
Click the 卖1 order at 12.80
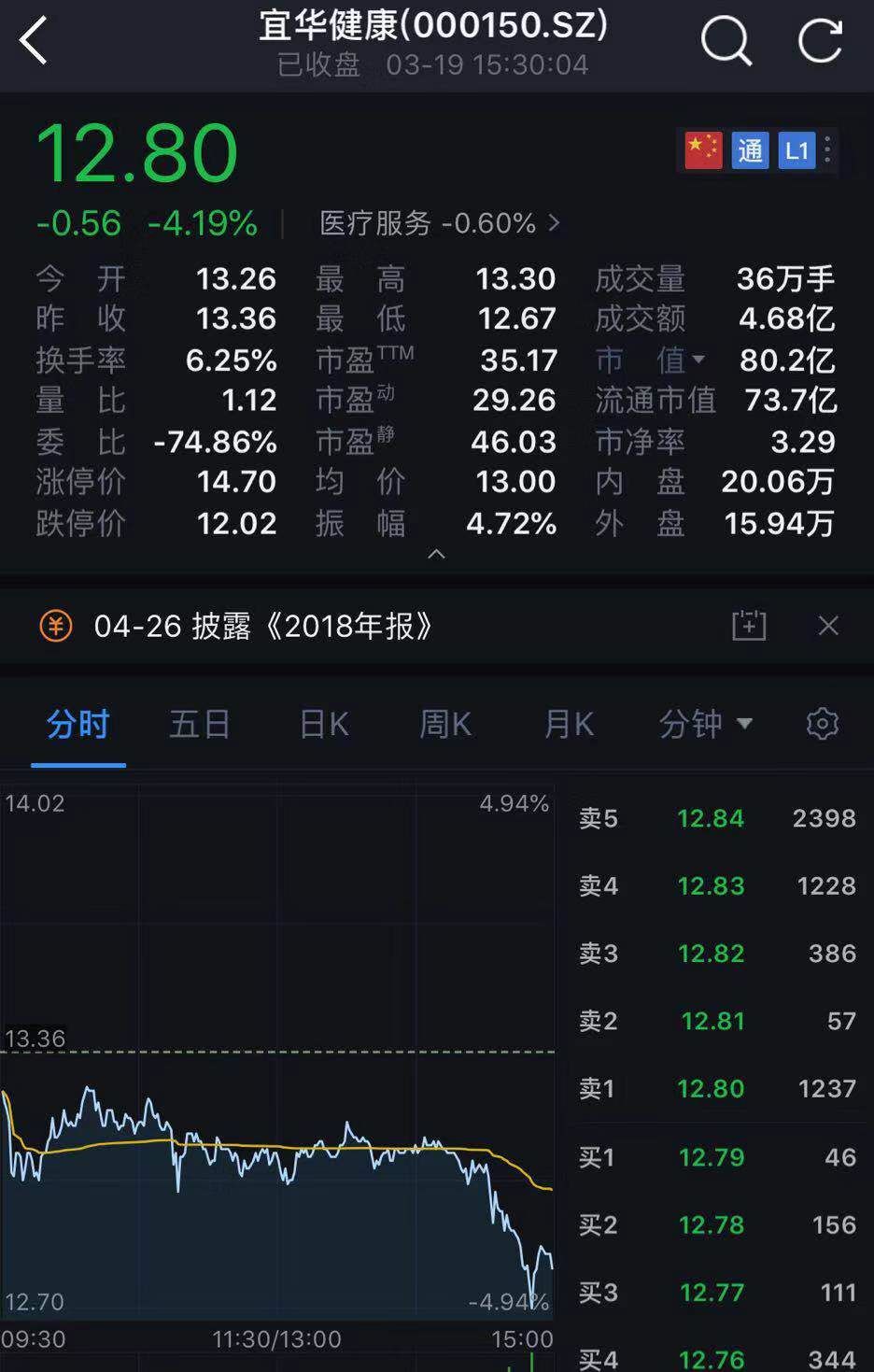(x=719, y=1088)
